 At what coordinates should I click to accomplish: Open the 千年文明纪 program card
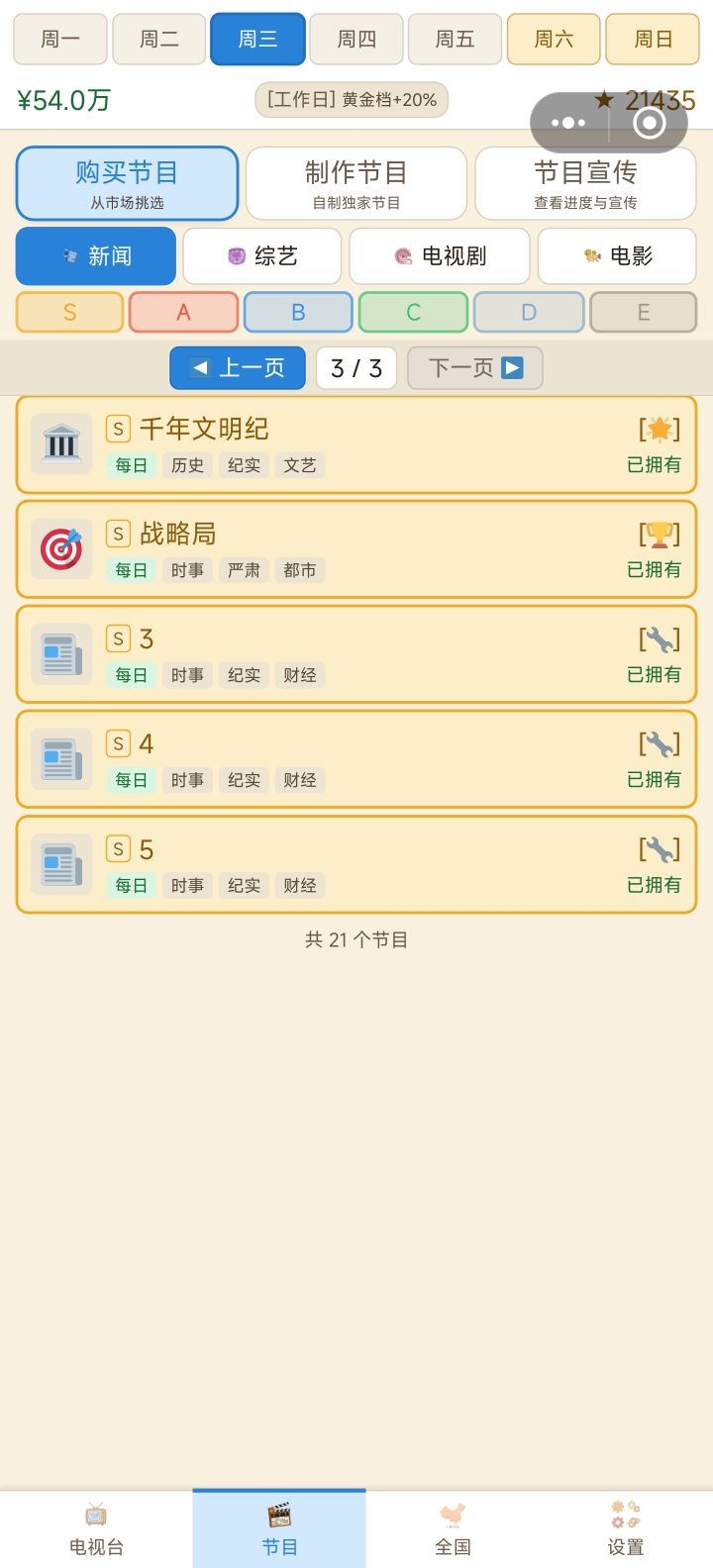point(356,445)
